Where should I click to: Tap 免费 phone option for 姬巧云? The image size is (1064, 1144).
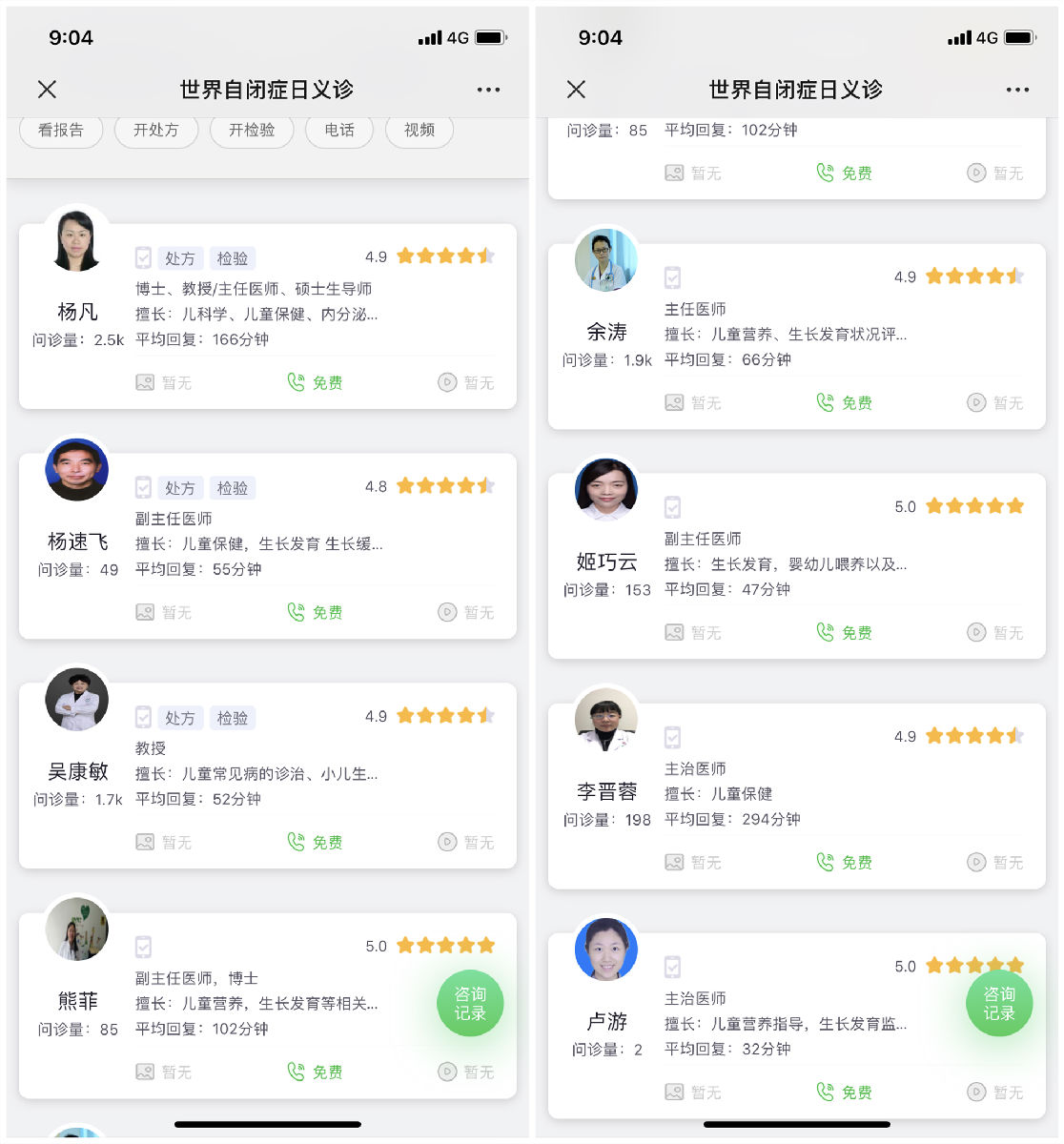click(845, 633)
